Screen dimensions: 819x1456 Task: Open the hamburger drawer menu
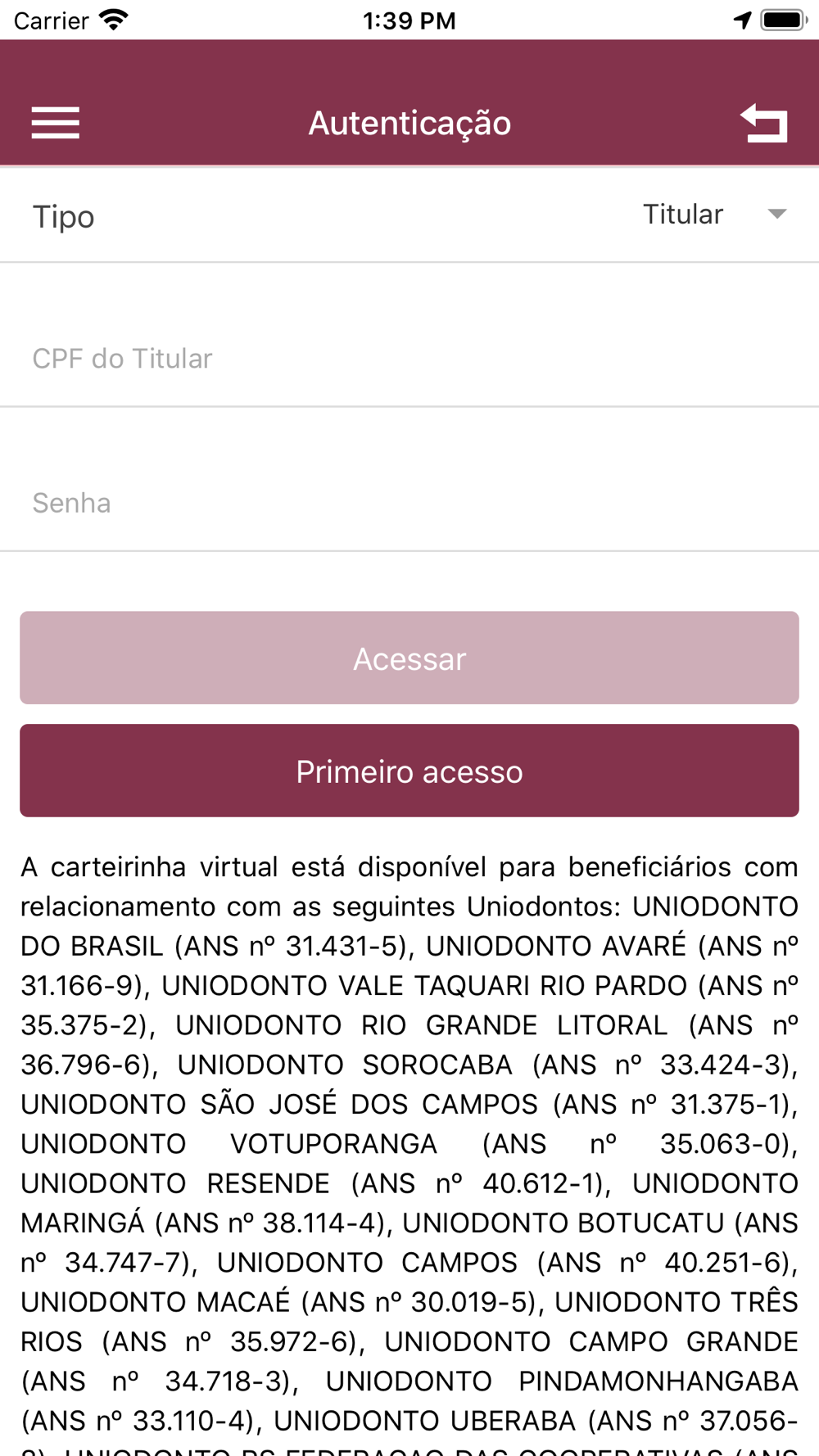click(56, 123)
